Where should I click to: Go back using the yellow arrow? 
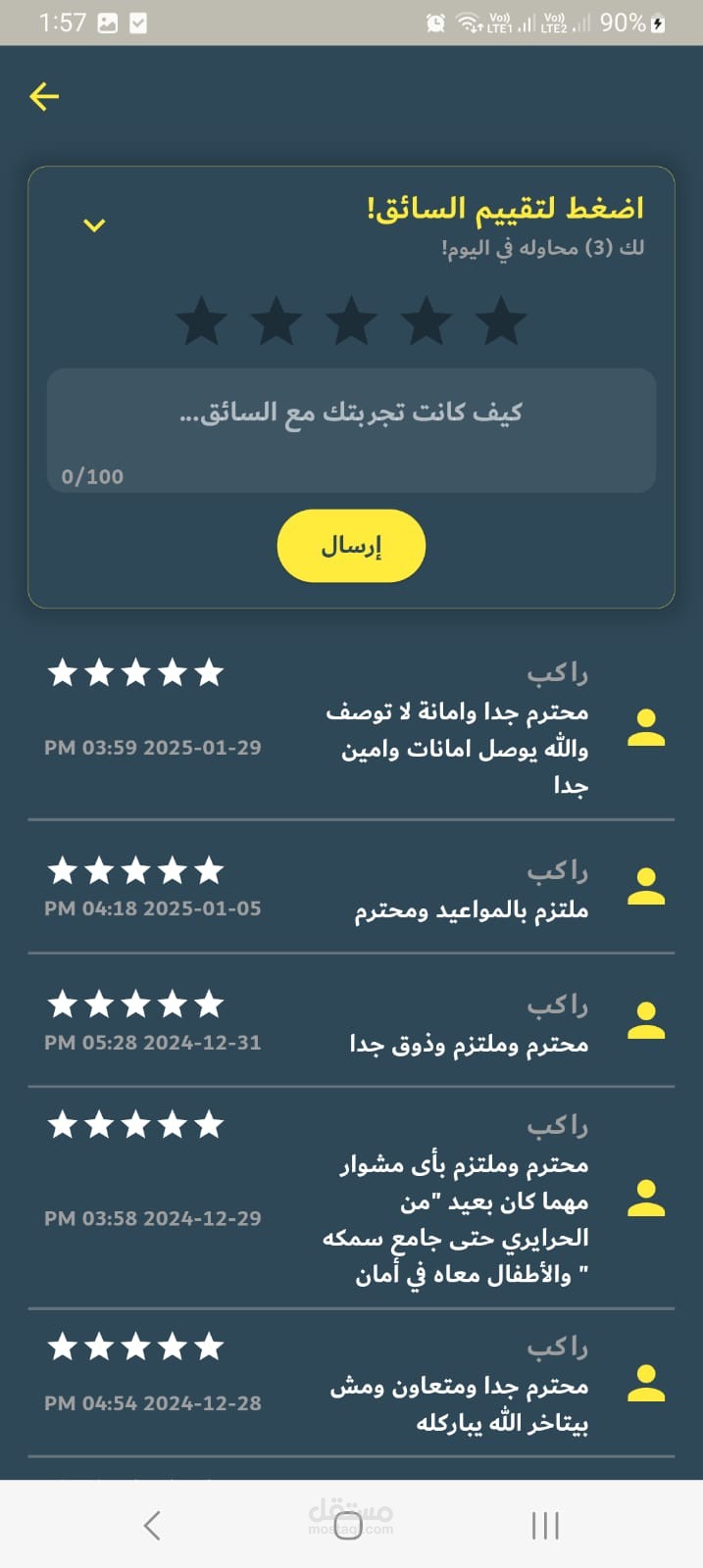click(44, 96)
